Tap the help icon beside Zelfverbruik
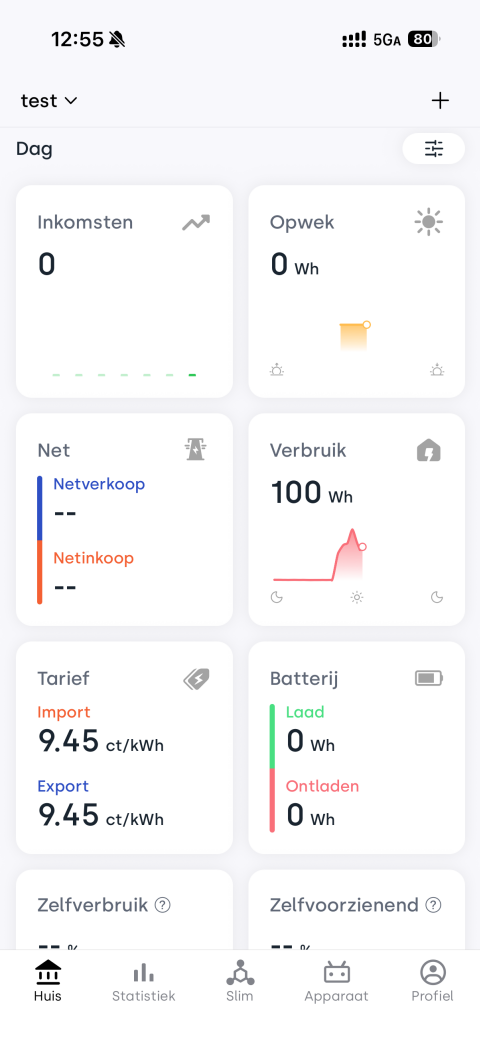The image size is (480, 1044). pos(163,906)
